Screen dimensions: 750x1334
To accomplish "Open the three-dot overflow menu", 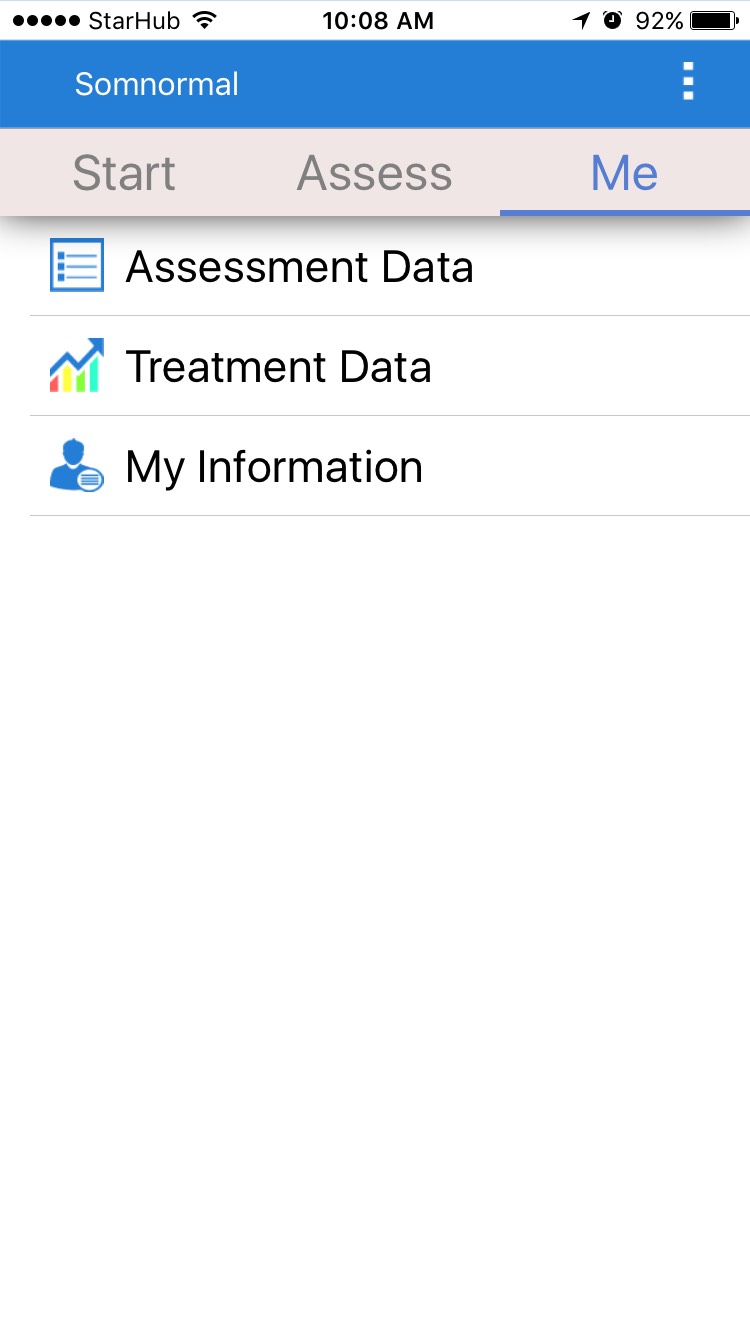I will coord(687,82).
